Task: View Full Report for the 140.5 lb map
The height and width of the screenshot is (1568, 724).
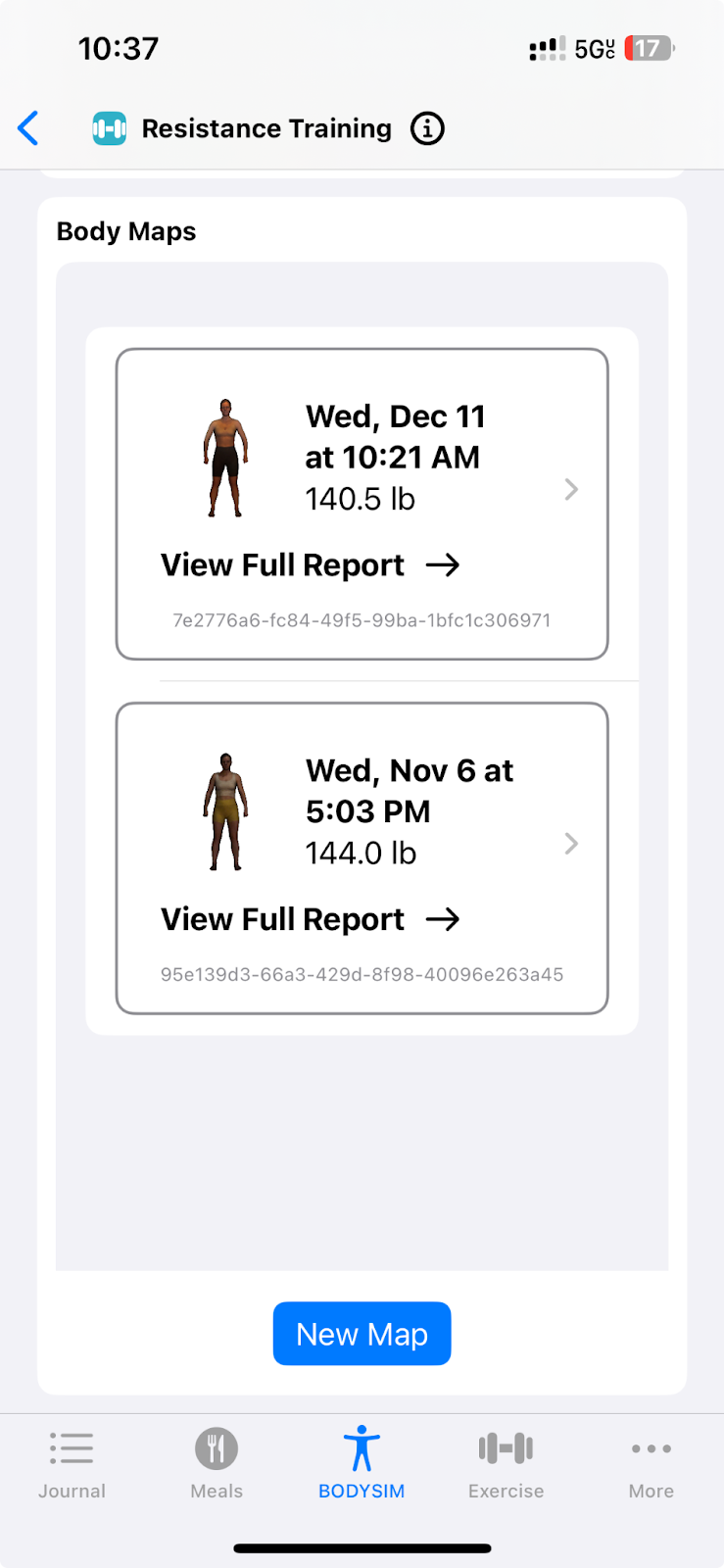Action: (310, 565)
